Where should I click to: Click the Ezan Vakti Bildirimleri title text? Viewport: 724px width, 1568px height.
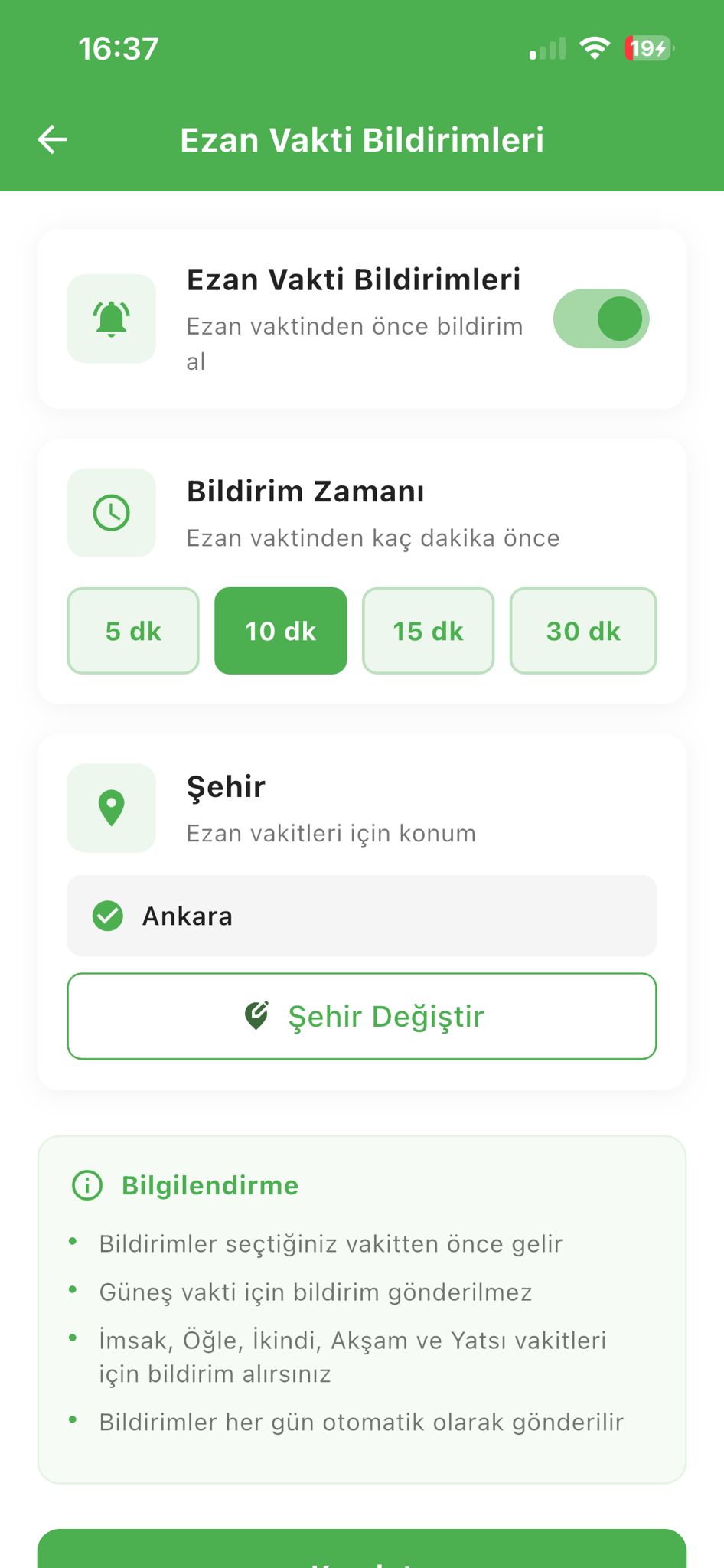point(354,279)
